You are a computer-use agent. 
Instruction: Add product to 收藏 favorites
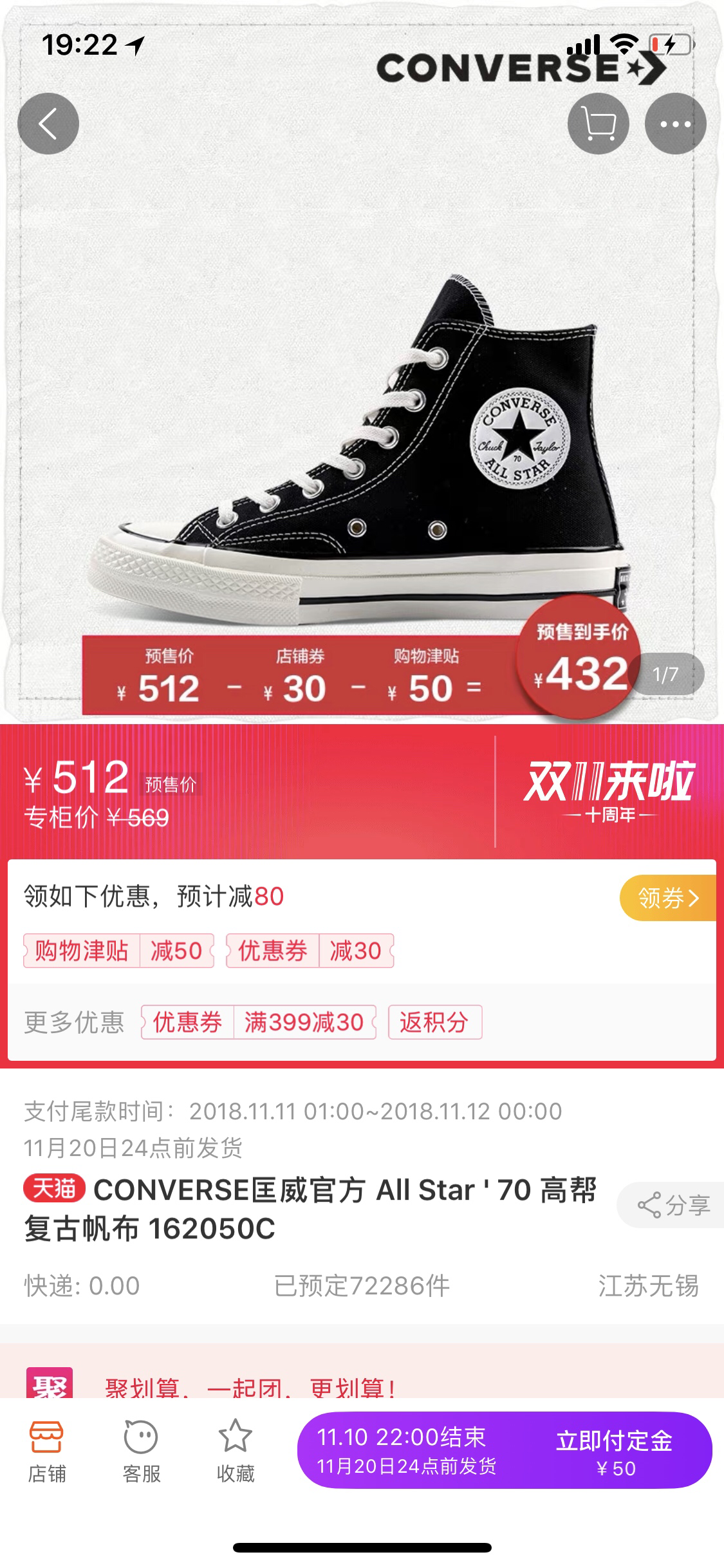[x=235, y=1453]
